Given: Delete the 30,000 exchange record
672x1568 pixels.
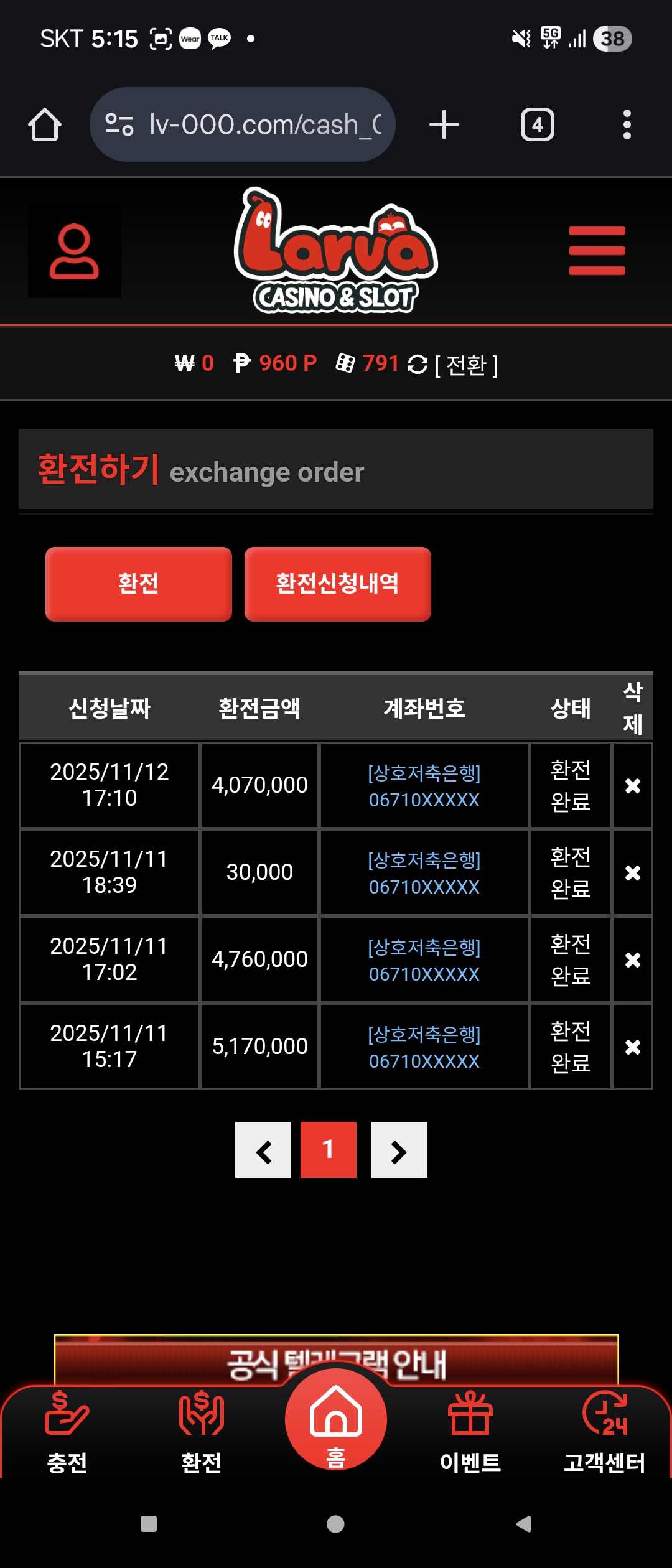Looking at the screenshot, I should tap(633, 873).
